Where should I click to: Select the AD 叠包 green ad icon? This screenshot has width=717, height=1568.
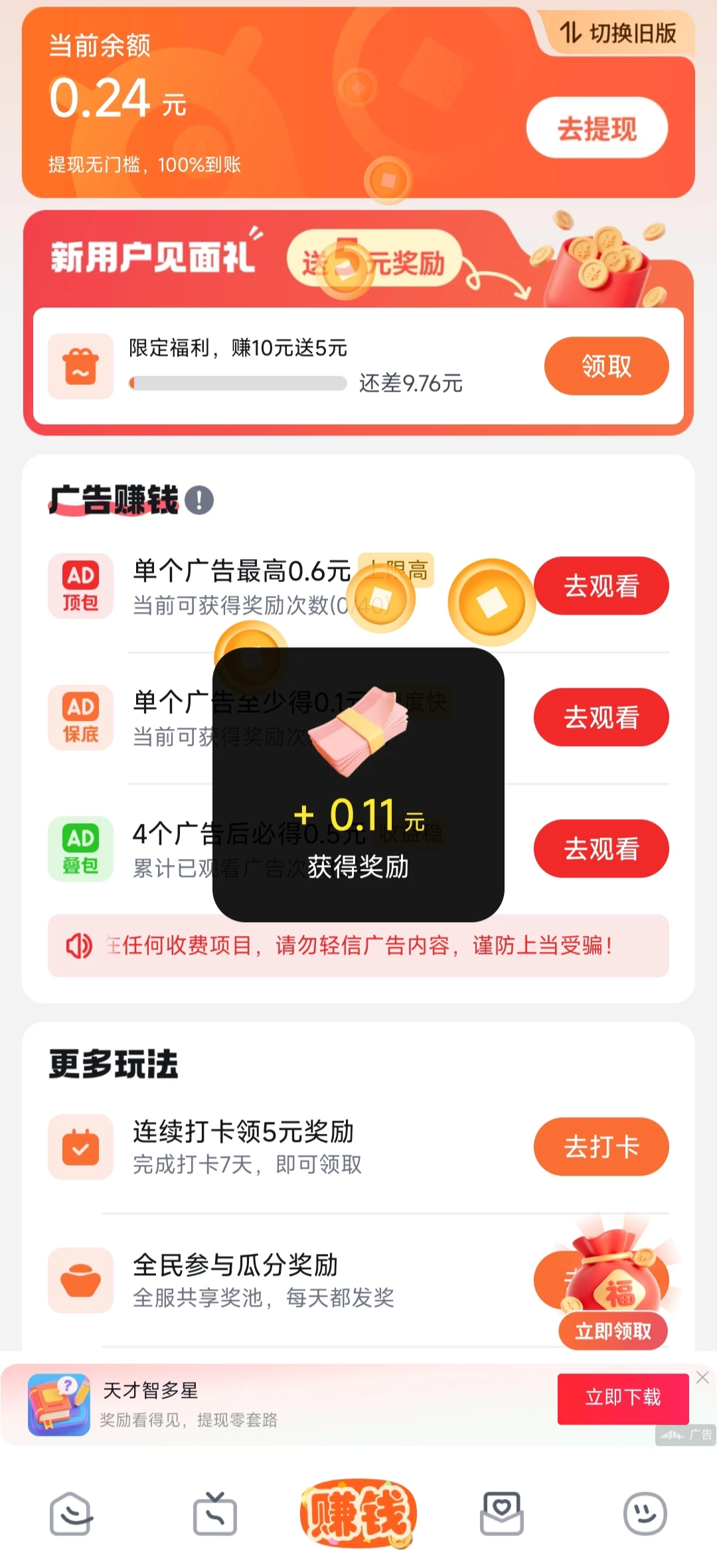[x=80, y=848]
